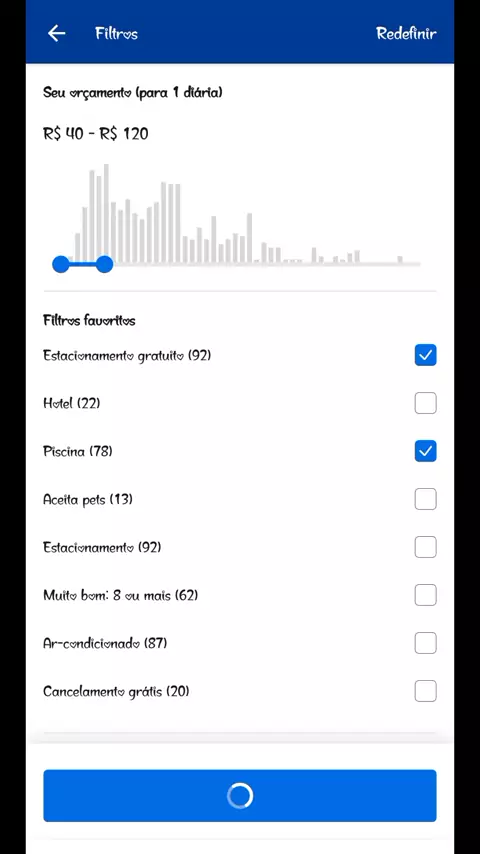Enable the Ar-condicionado filter
The height and width of the screenshot is (854, 480).
click(x=425, y=643)
